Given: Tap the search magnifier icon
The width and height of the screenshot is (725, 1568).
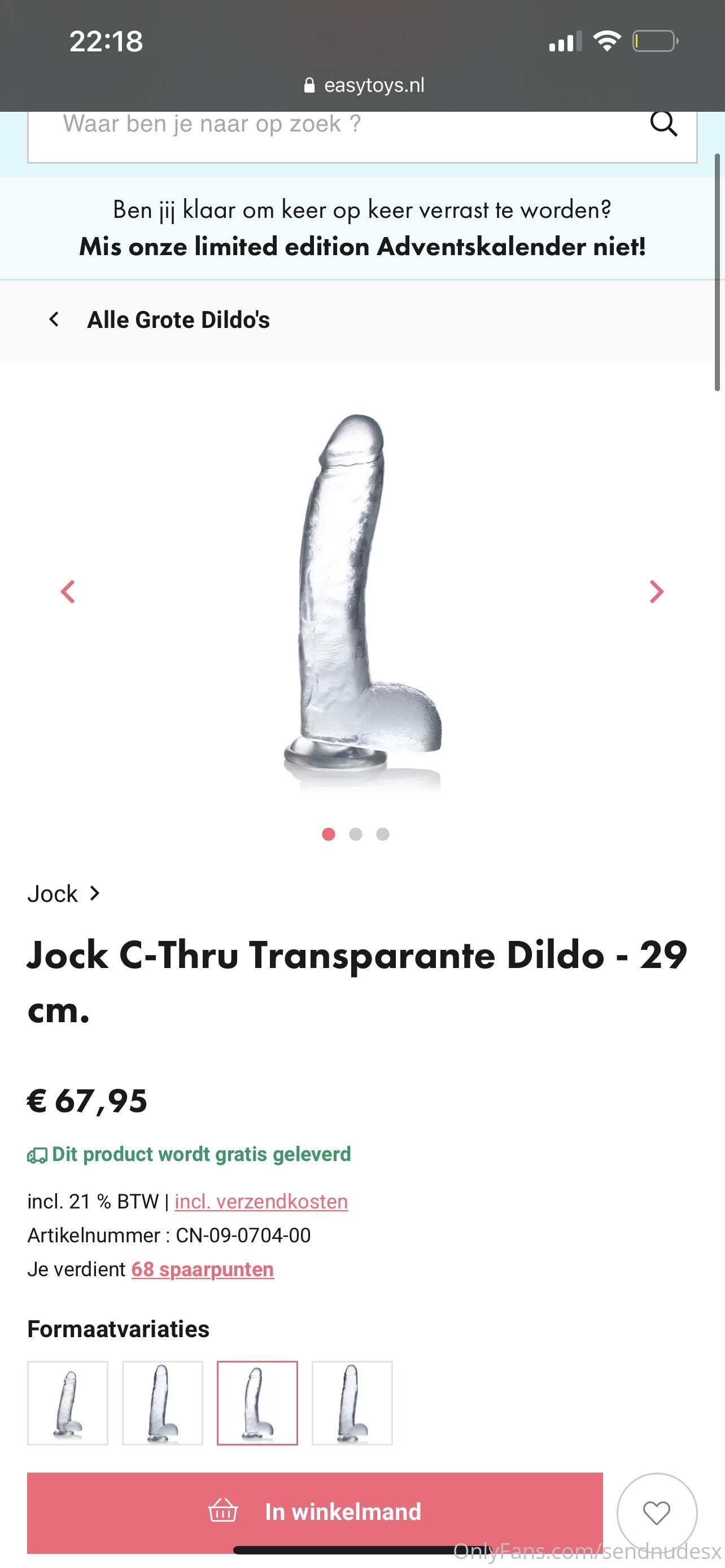Looking at the screenshot, I should coord(663,124).
